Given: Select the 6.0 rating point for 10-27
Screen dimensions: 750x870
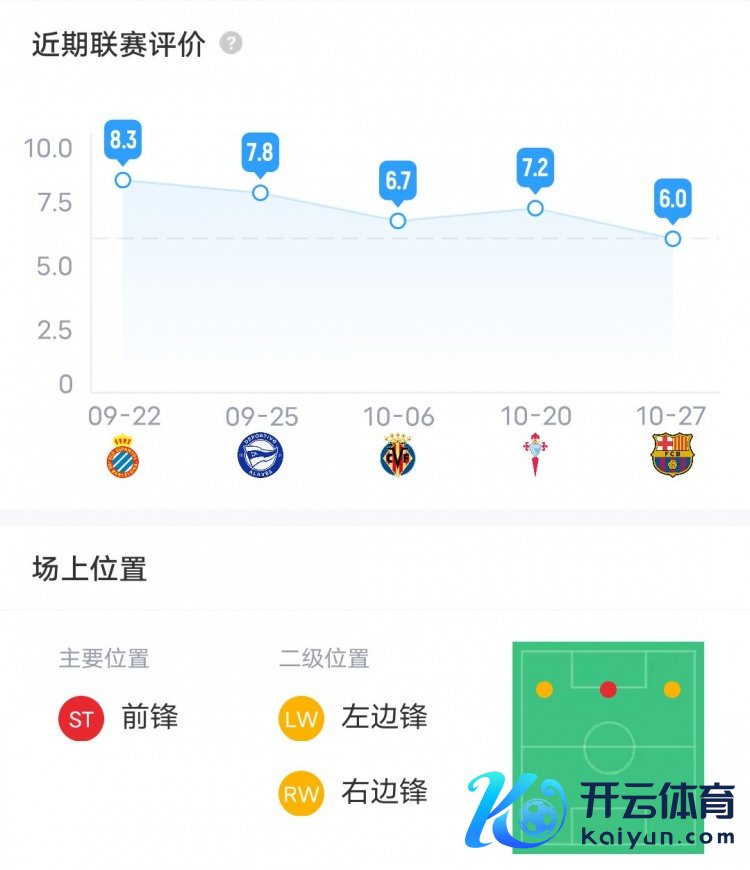Looking at the screenshot, I should click(673, 239).
